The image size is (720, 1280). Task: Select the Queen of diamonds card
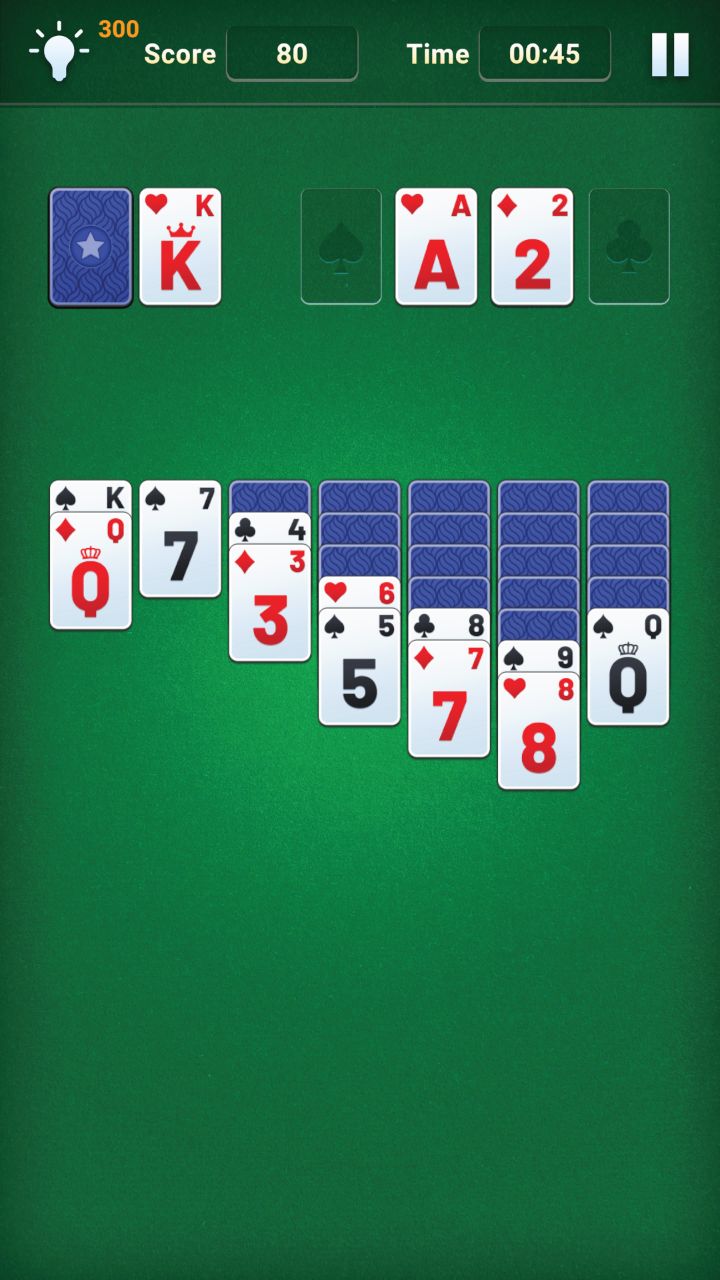pyautogui.click(x=91, y=580)
